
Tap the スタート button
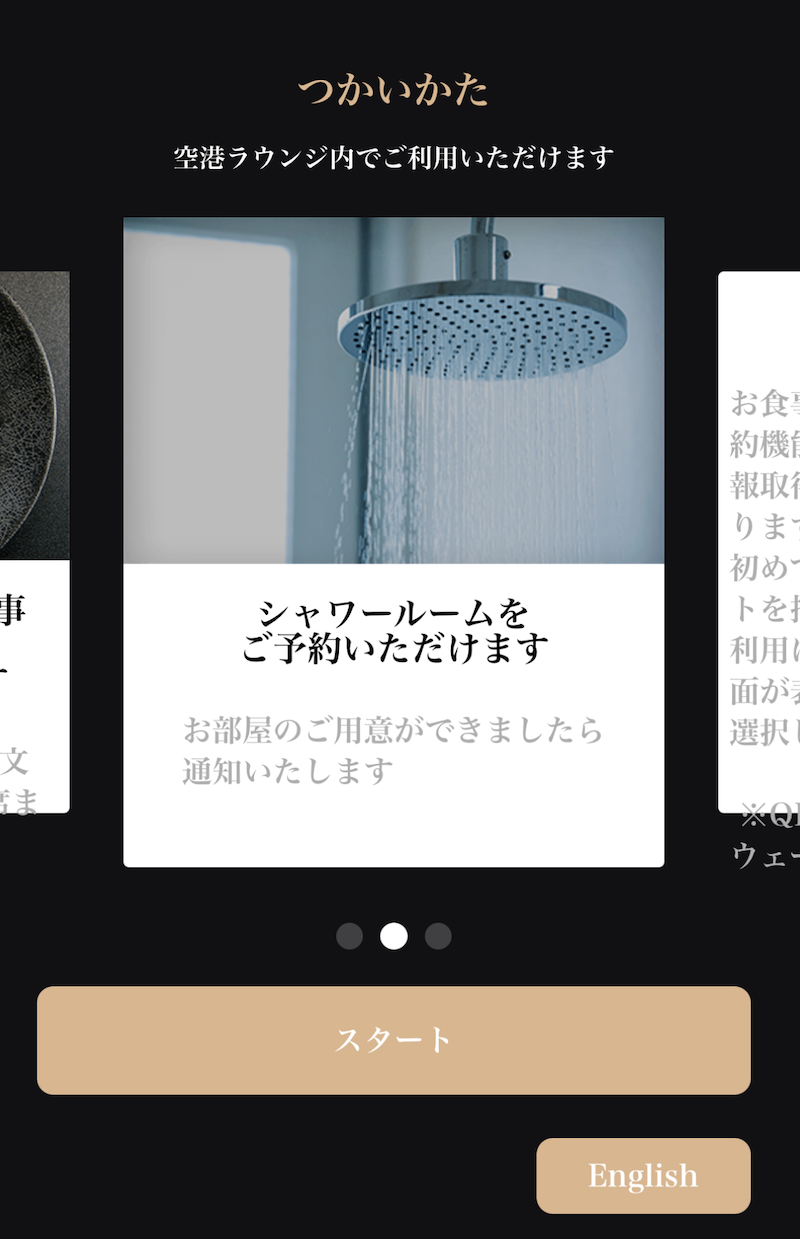(393, 1040)
